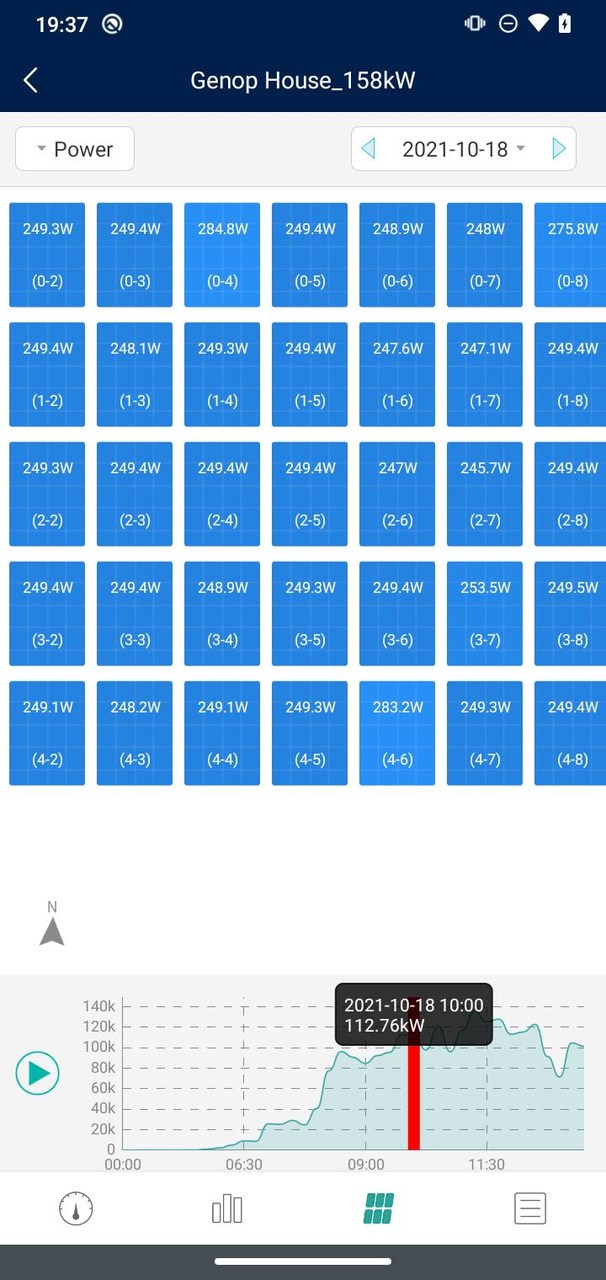Switch to the panel layout tab
The image size is (606, 1280).
(378, 1208)
